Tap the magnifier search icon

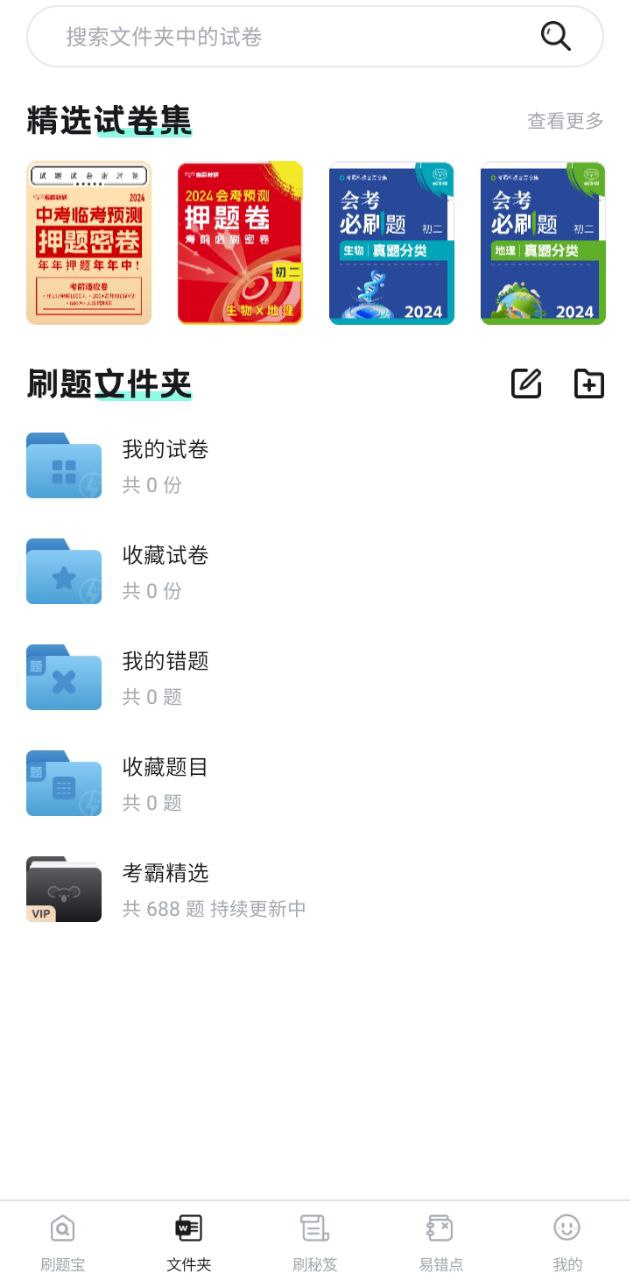tap(556, 36)
